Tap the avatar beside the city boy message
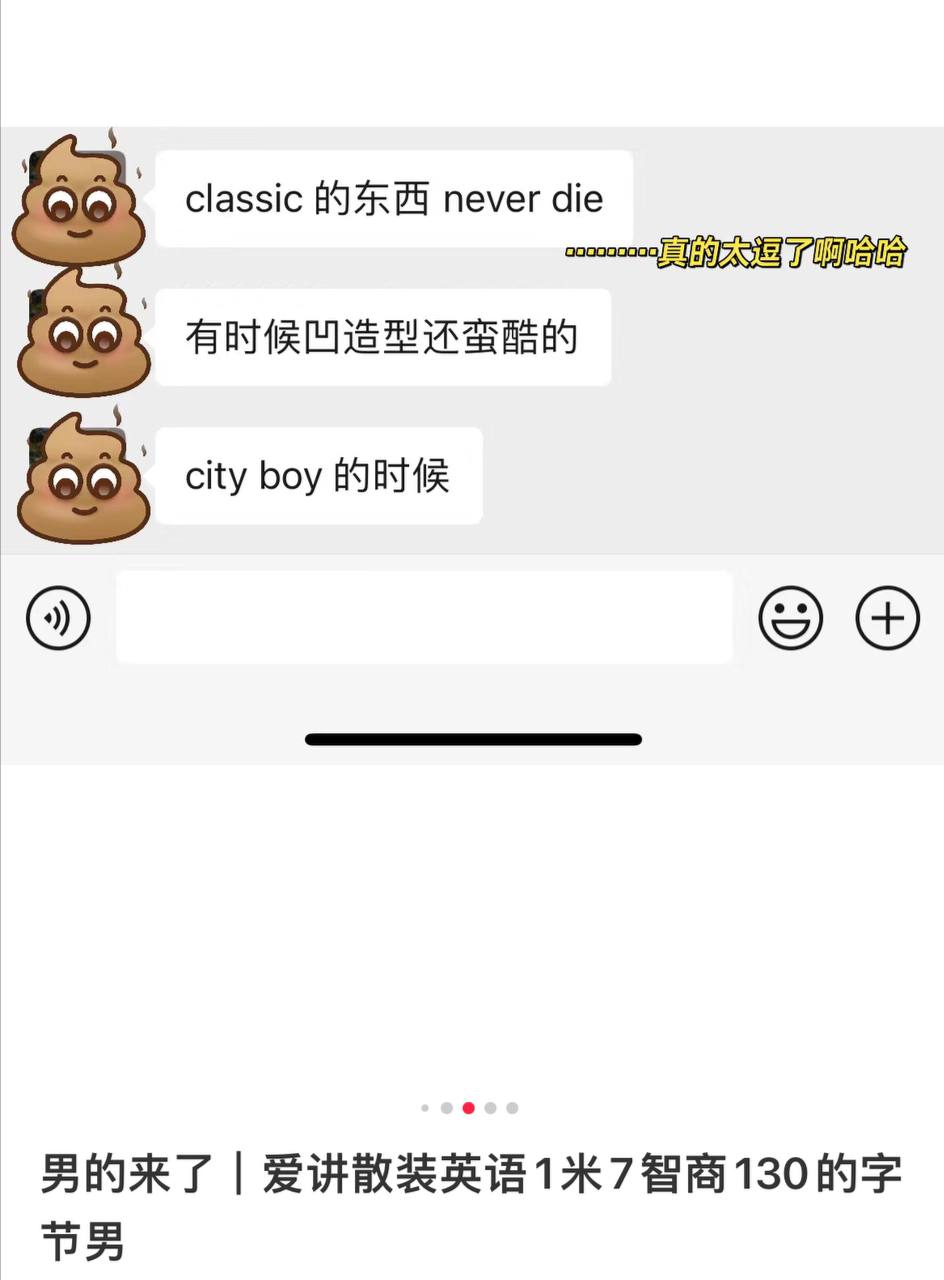The width and height of the screenshot is (944, 1280). (80, 477)
